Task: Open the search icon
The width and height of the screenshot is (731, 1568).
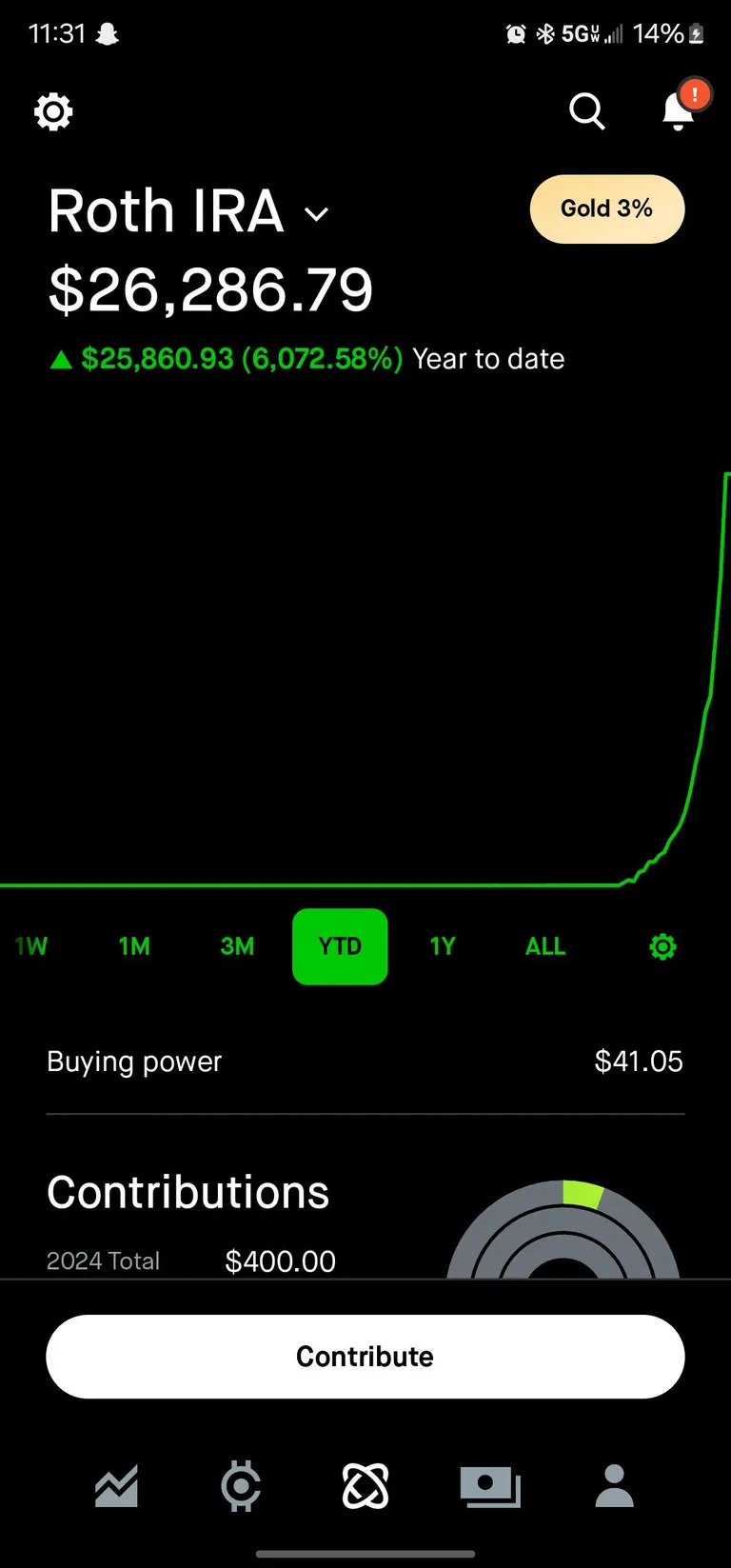Action: (587, 111)
